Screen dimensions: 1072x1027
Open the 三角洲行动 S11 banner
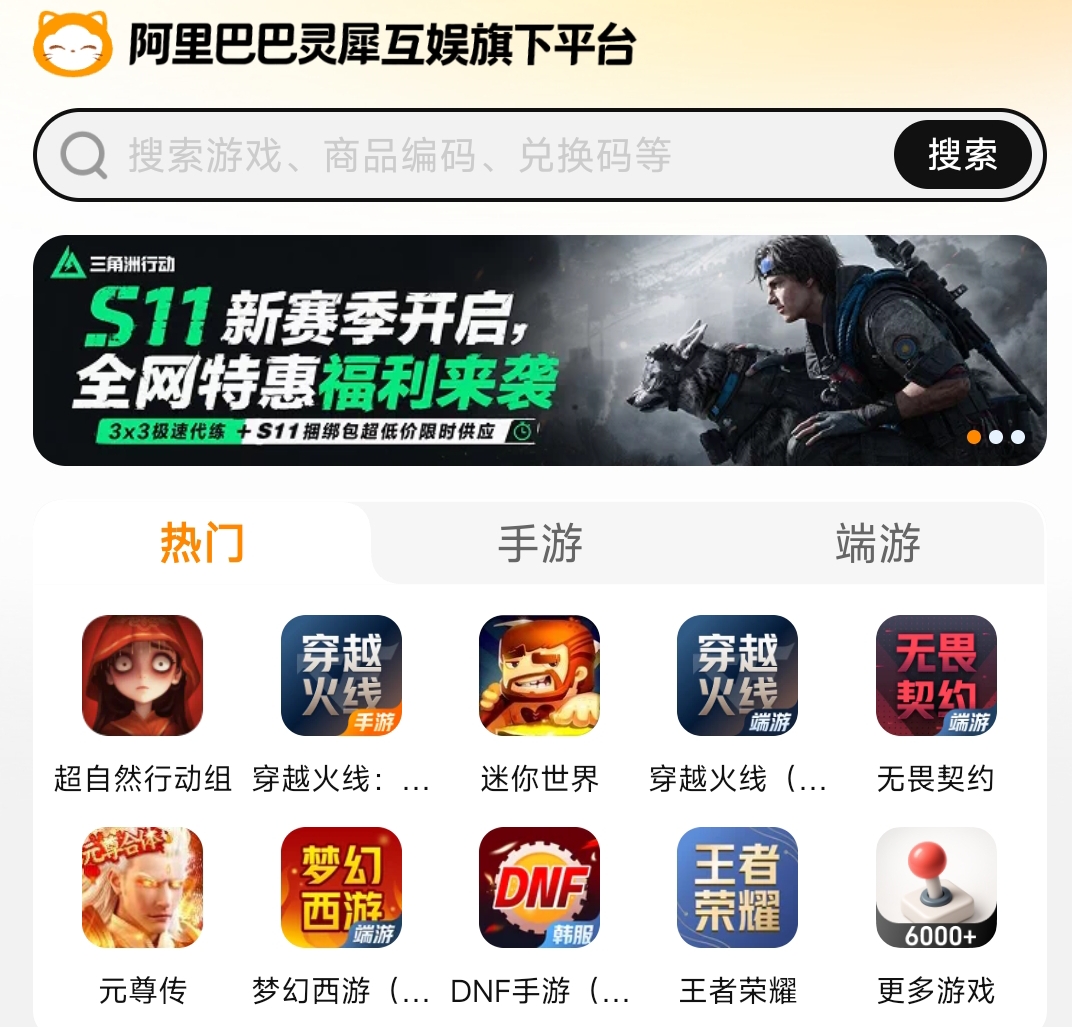[539, 350]
